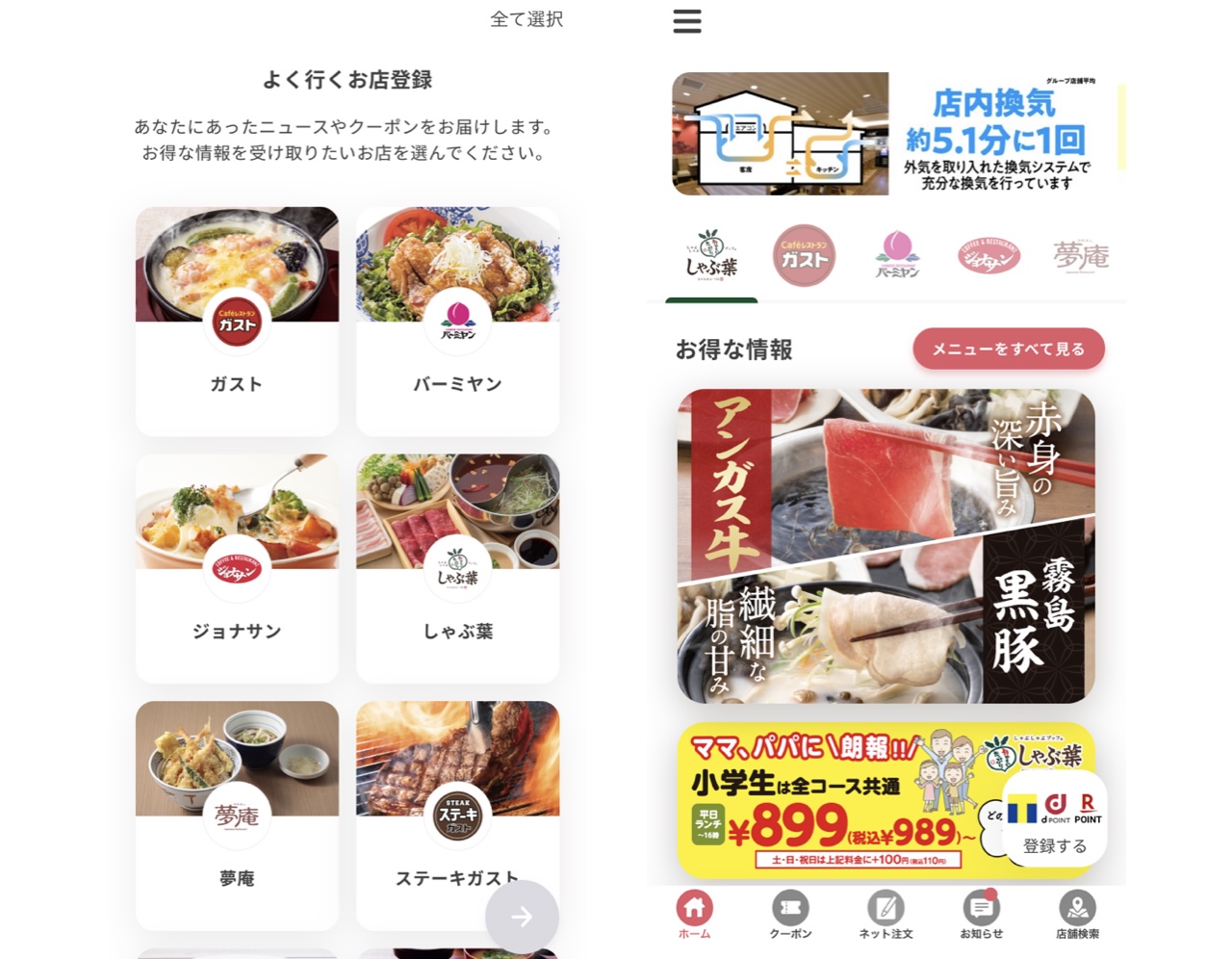Go to the クーポン tab
This screenshot has width=1232, height=959.
790,914
